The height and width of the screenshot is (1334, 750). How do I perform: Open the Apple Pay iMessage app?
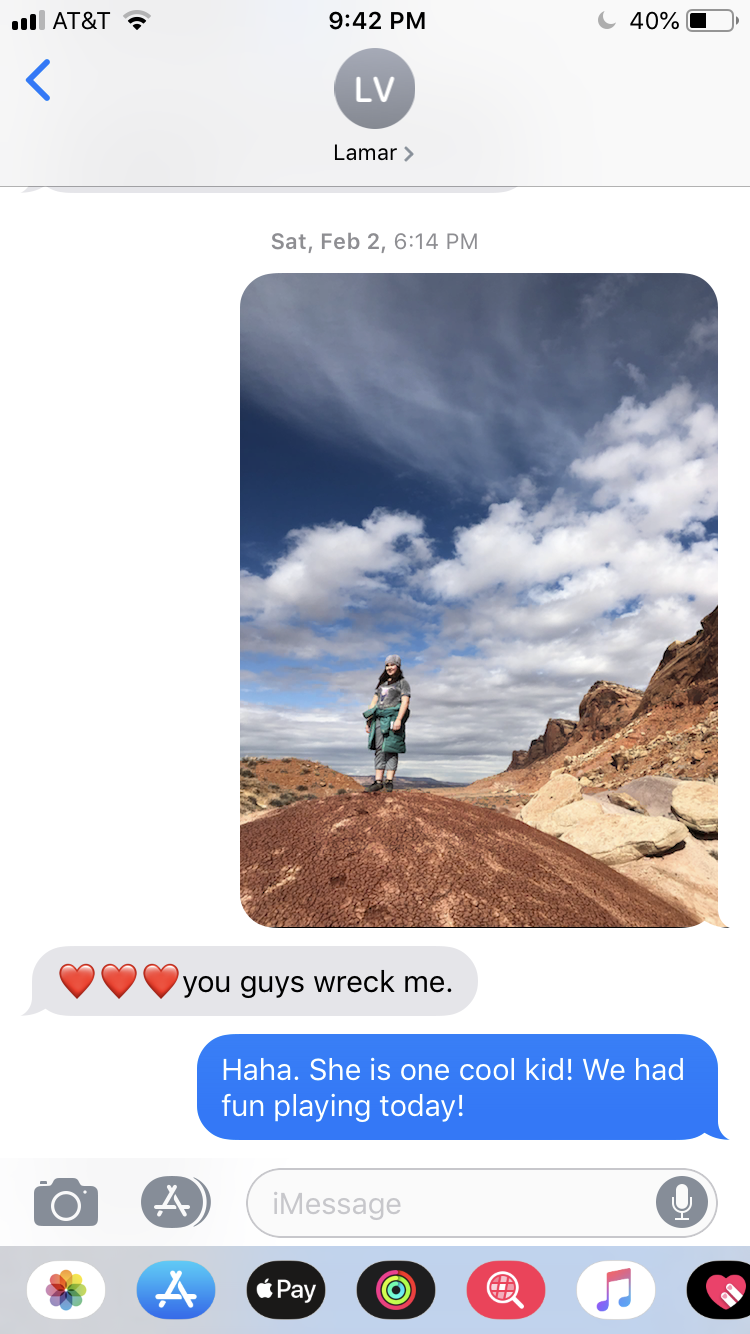(286, 1290)
